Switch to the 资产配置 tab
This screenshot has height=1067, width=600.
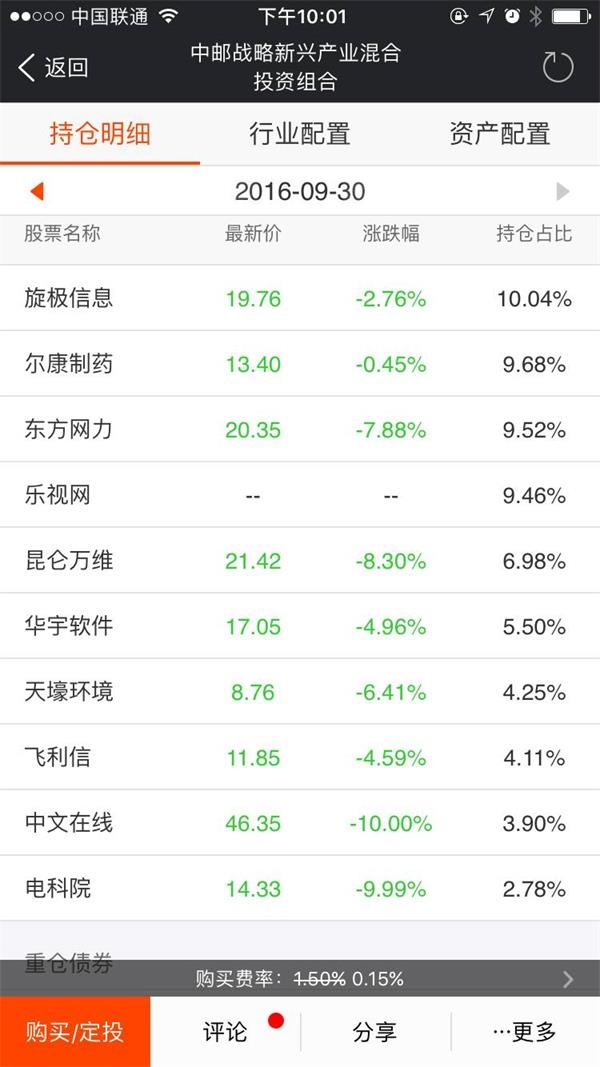pyautogui.click(x=500, y=134)
